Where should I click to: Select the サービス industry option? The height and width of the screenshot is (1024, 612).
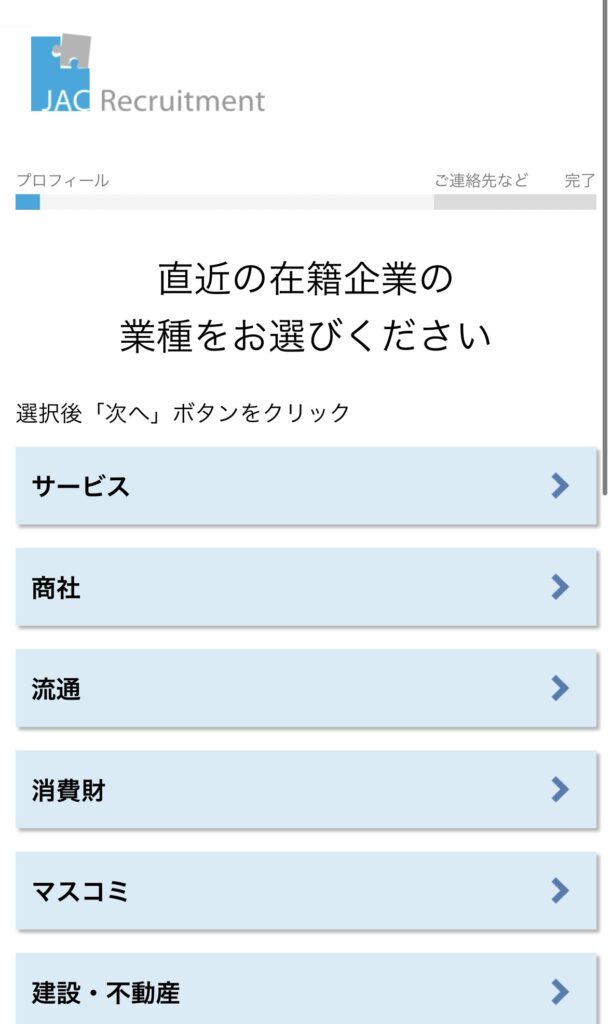306,486
